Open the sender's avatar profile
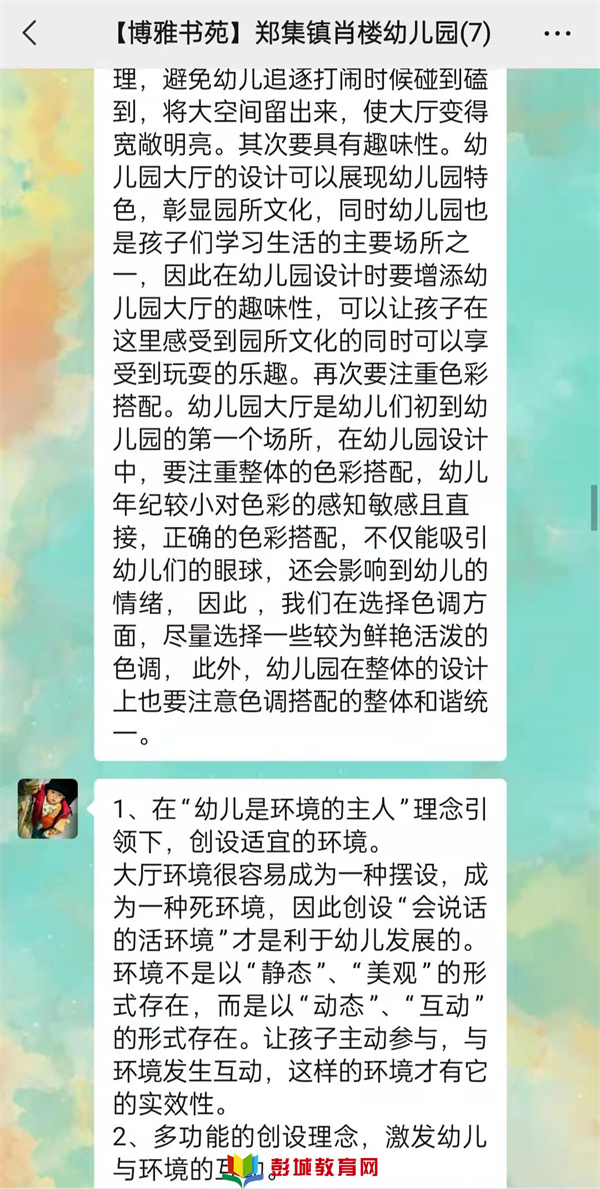 pos(47,808)
